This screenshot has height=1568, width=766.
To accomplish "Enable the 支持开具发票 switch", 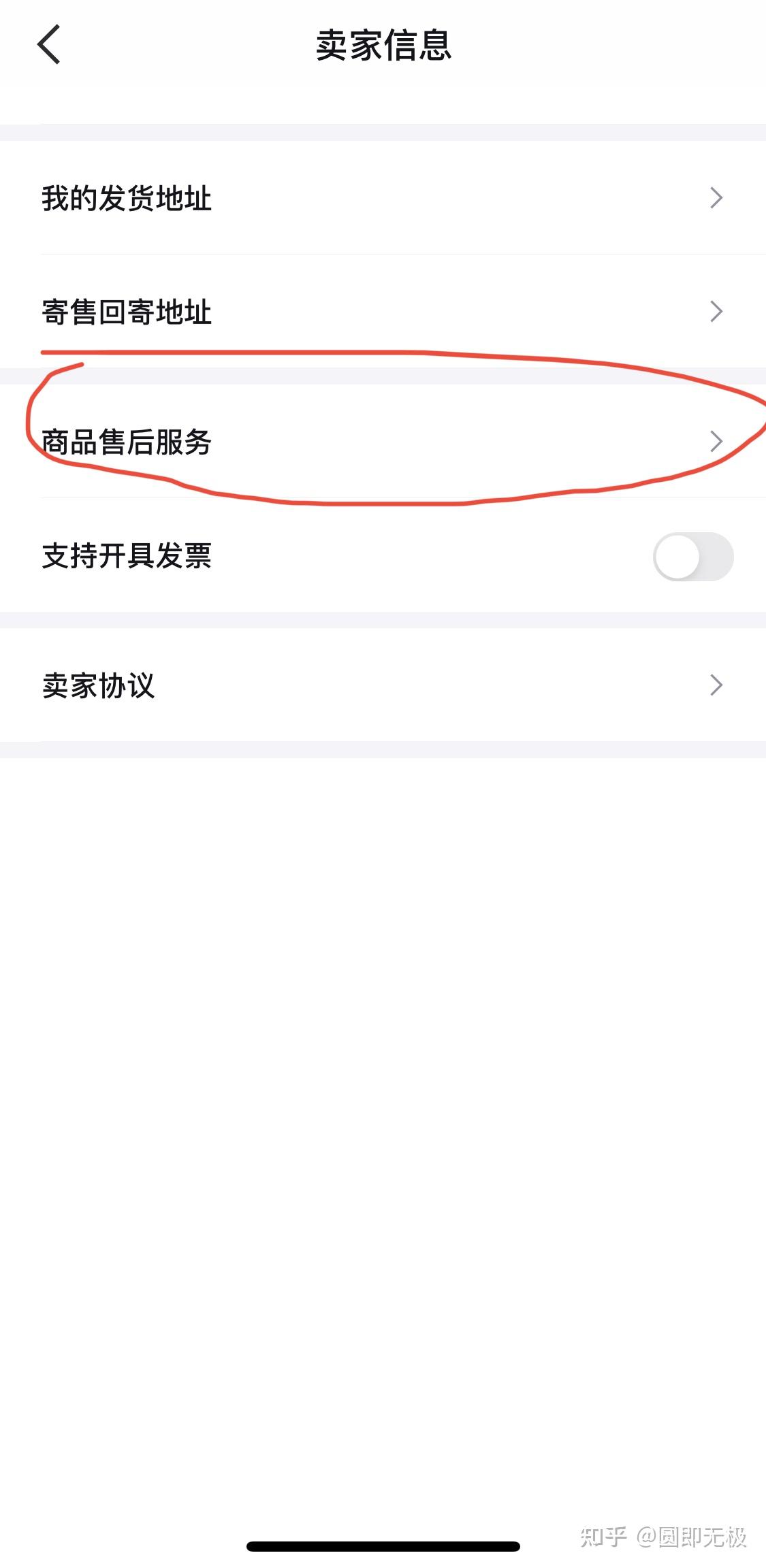I will 692,557.
